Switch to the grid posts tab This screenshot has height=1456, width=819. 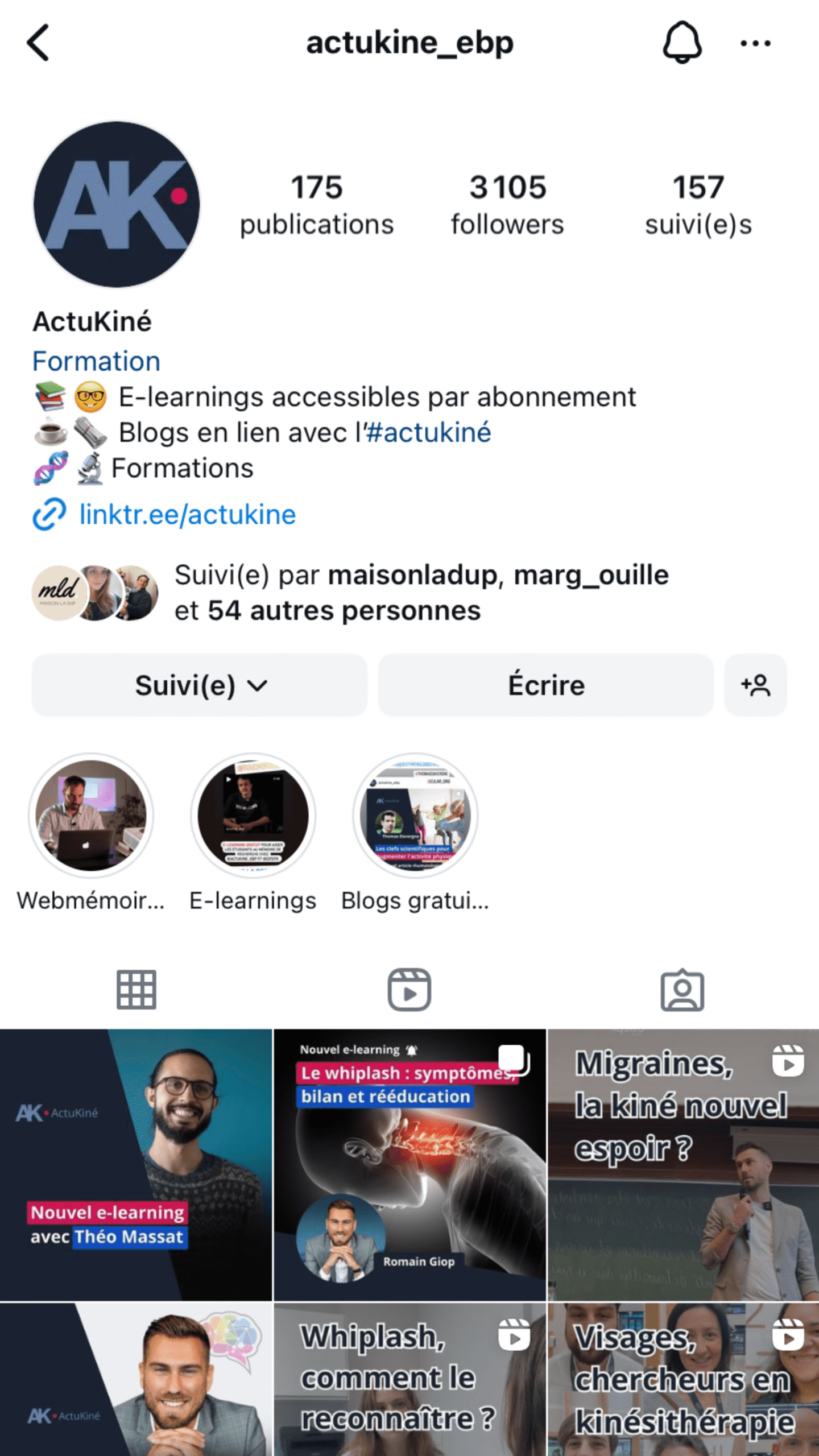[136, 990]
